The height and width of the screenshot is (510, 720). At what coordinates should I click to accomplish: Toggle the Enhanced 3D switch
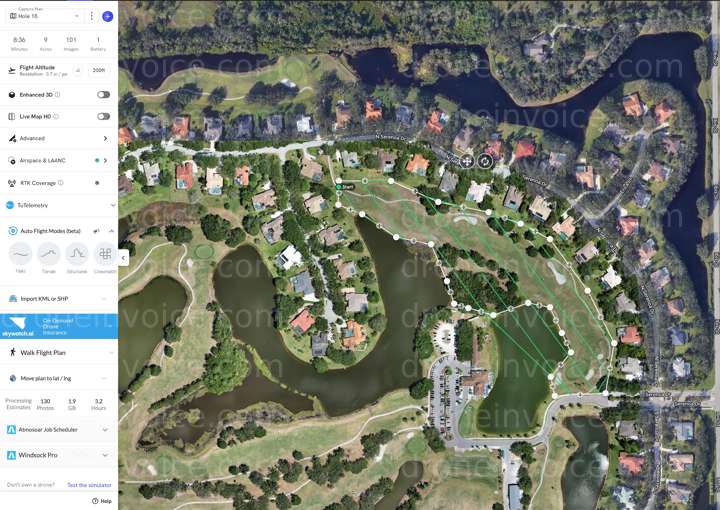click(x=103, y=94)
